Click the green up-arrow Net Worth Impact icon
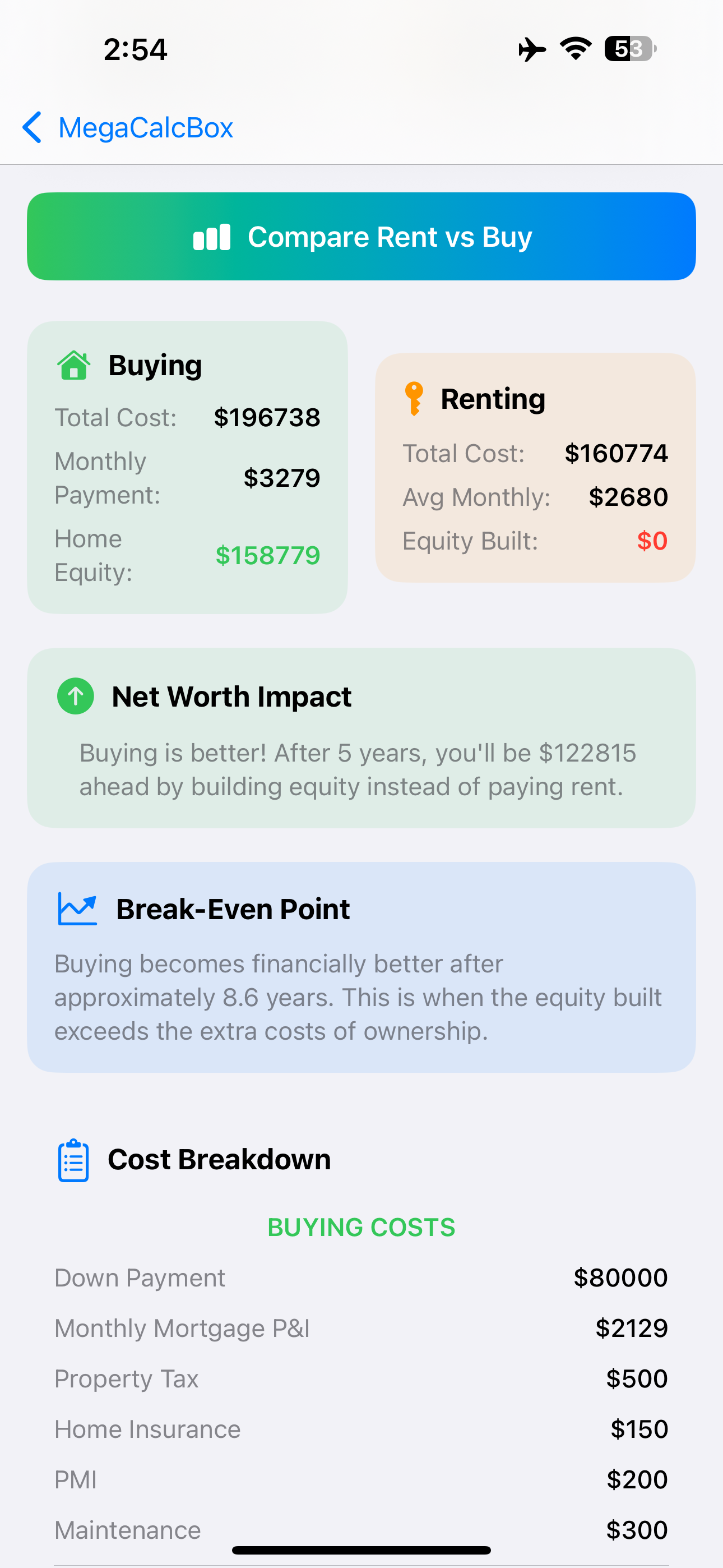The width and height of the screenshot is (723, 1568). click(75, 696)
